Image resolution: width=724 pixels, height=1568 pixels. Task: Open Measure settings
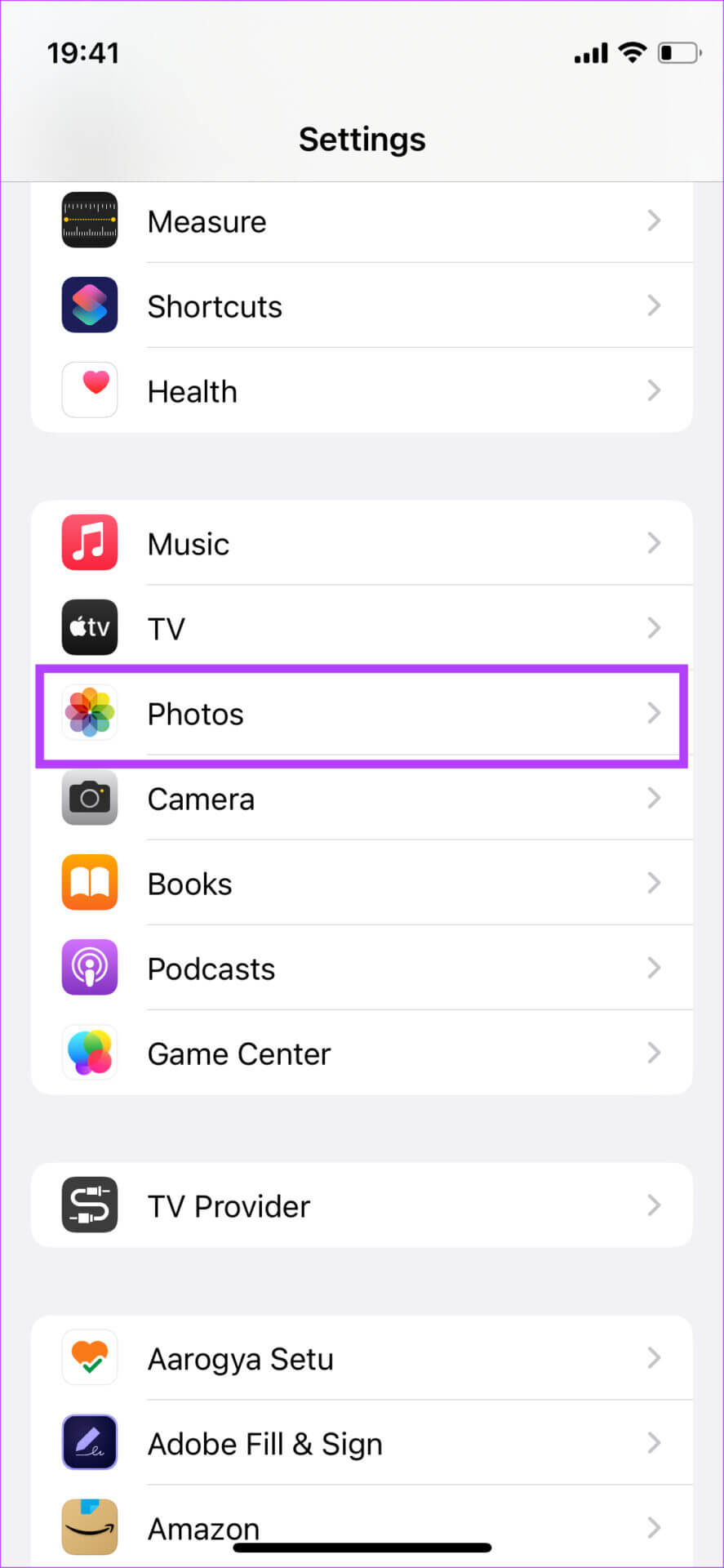point(362,221)
